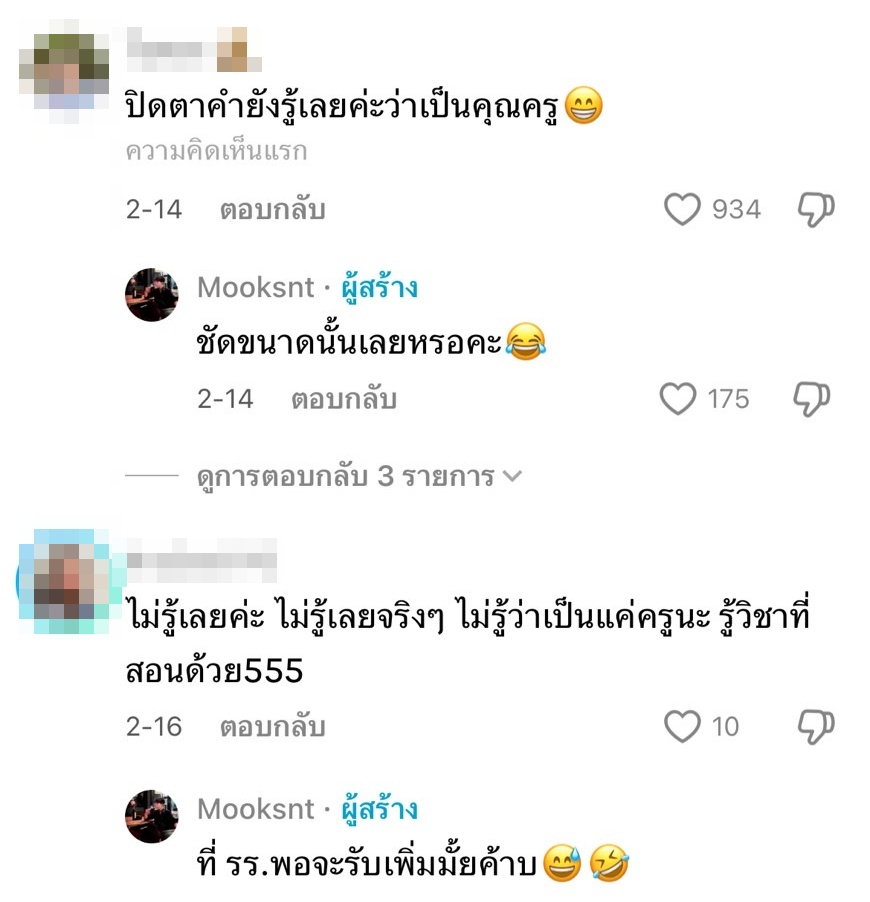Dislike the comment with 10 likes
The height and width of the screenshot is (902, 870).
pos(815,726)
